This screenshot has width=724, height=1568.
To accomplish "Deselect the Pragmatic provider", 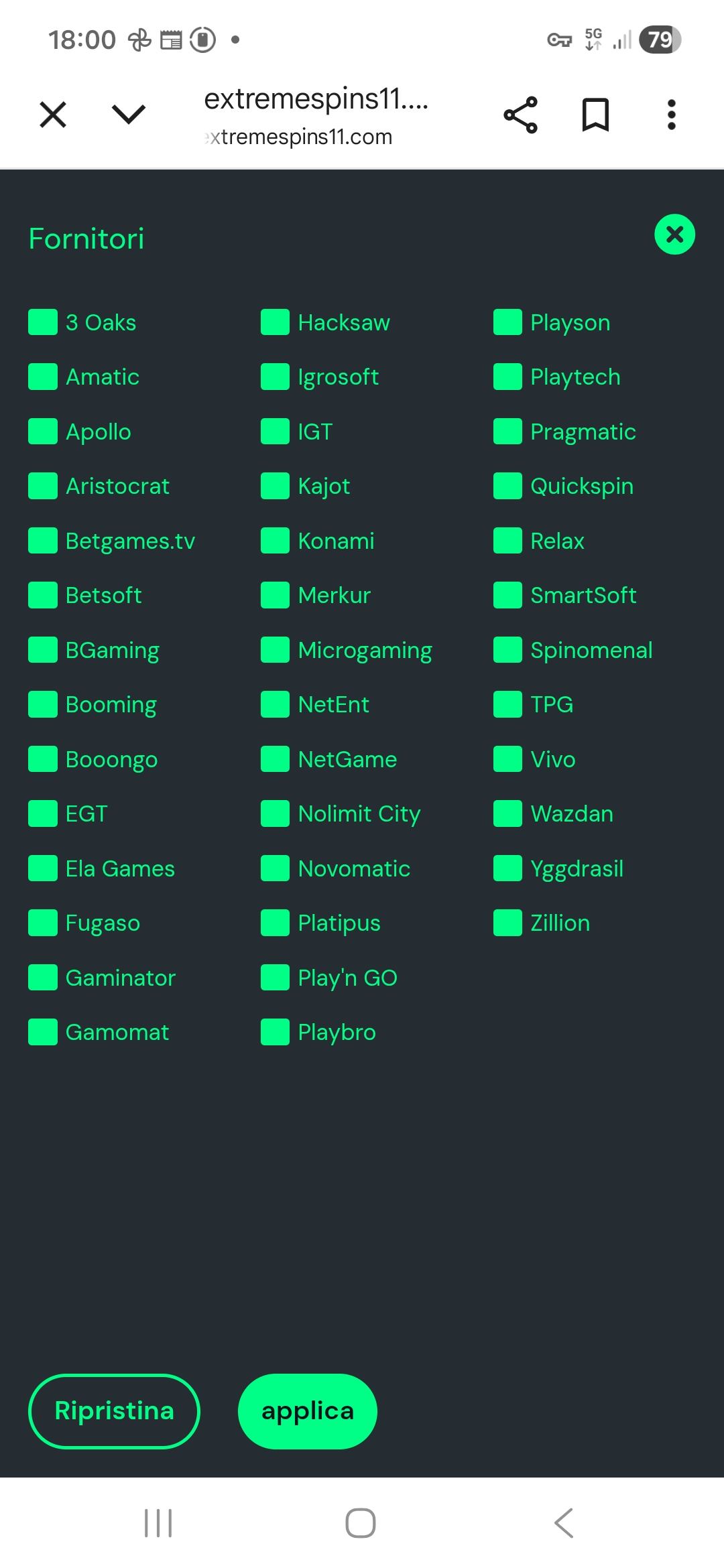I will click(x=507, y=432).
